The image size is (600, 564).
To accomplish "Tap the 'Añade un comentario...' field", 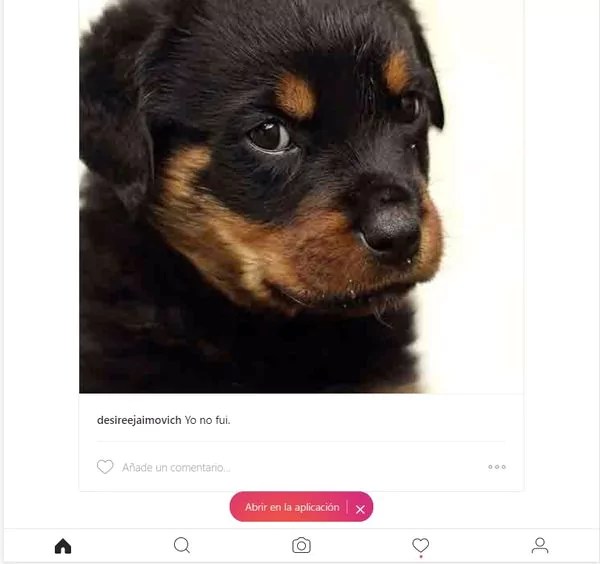I will click(x=176, y=467).
